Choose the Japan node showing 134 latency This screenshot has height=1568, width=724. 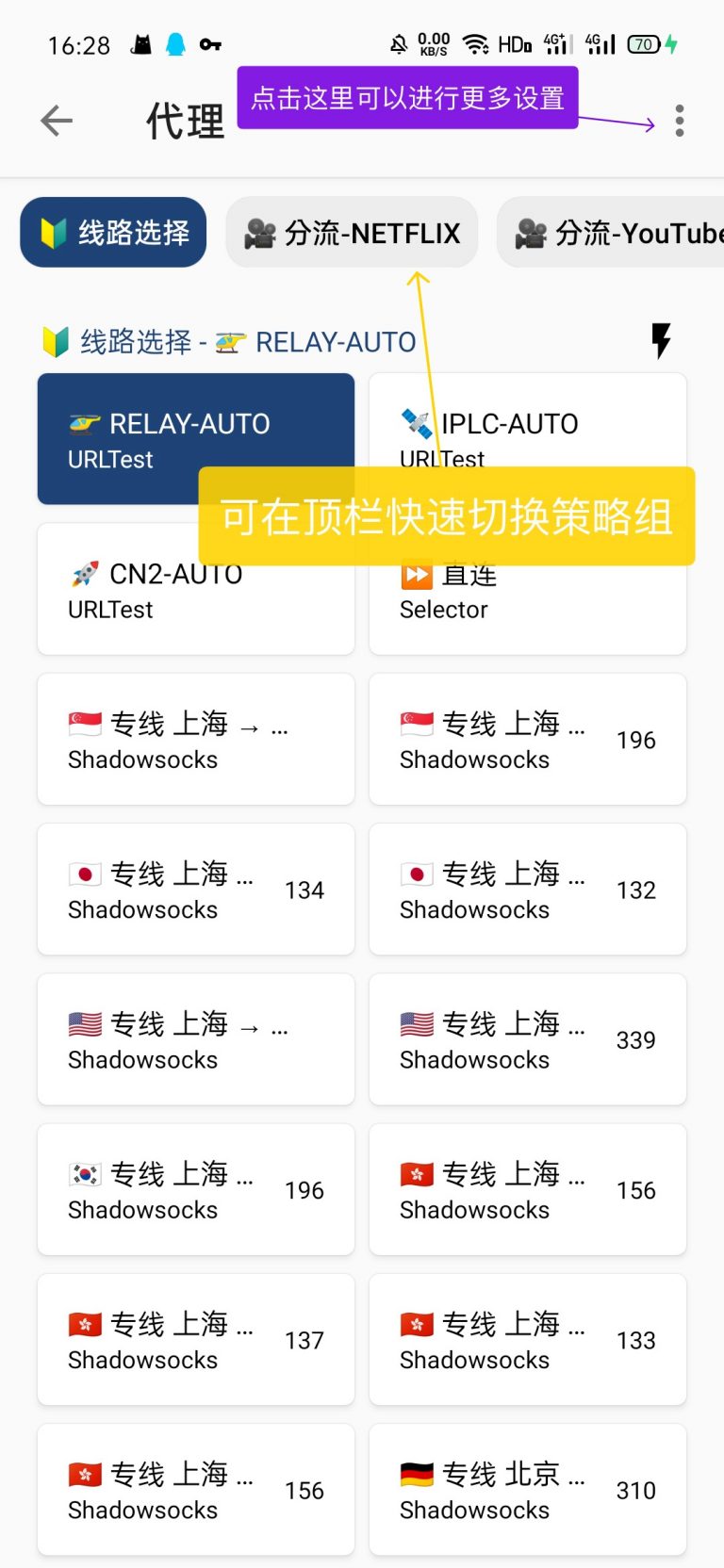tap(195, 889)
